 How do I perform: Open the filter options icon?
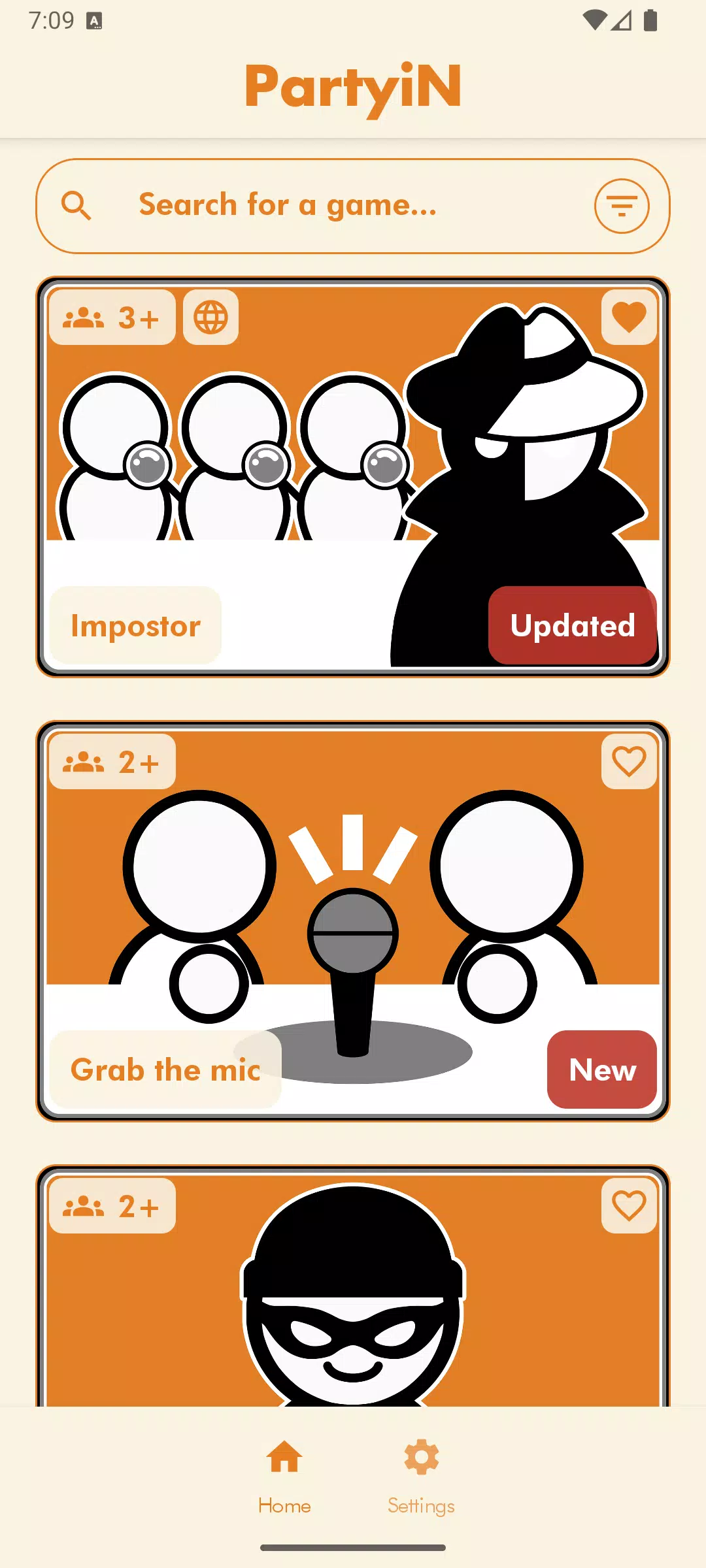[x=622, y=206]
